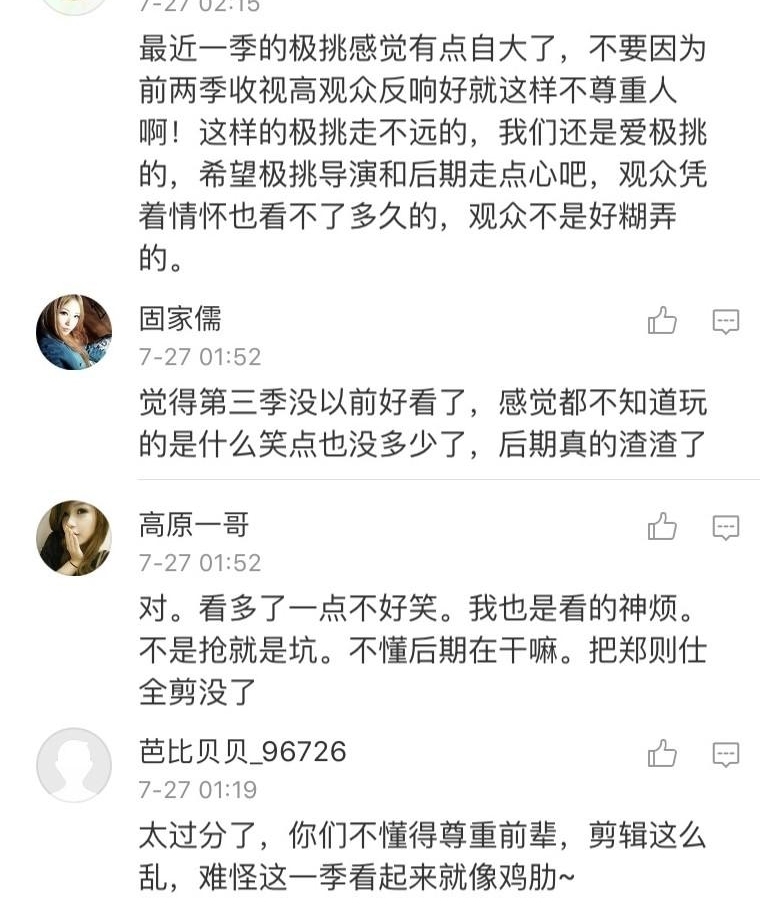The image size is (770, 913).
Task: Reply to 芭比贝贝_96726's comment
Action: pos(725,754)
